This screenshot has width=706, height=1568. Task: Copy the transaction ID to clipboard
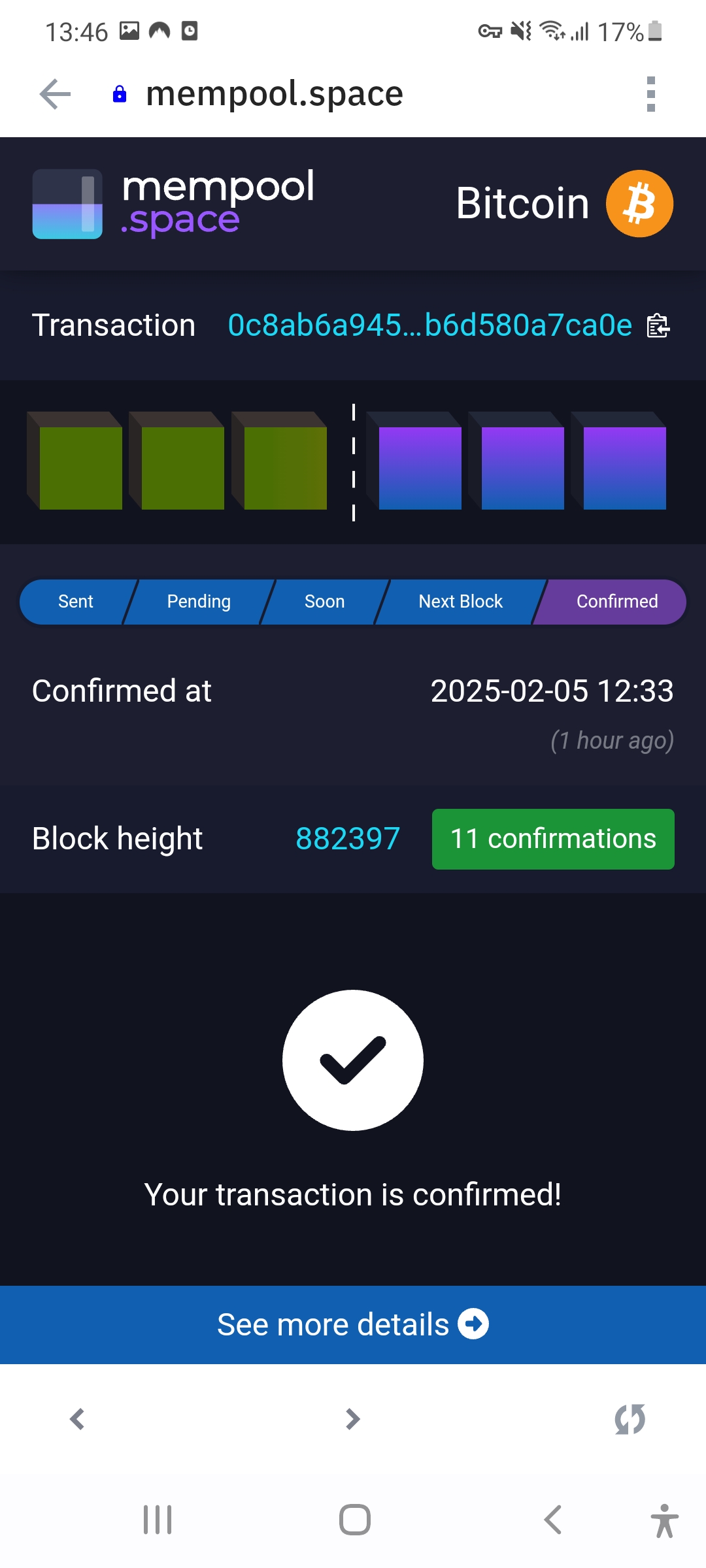658,325
